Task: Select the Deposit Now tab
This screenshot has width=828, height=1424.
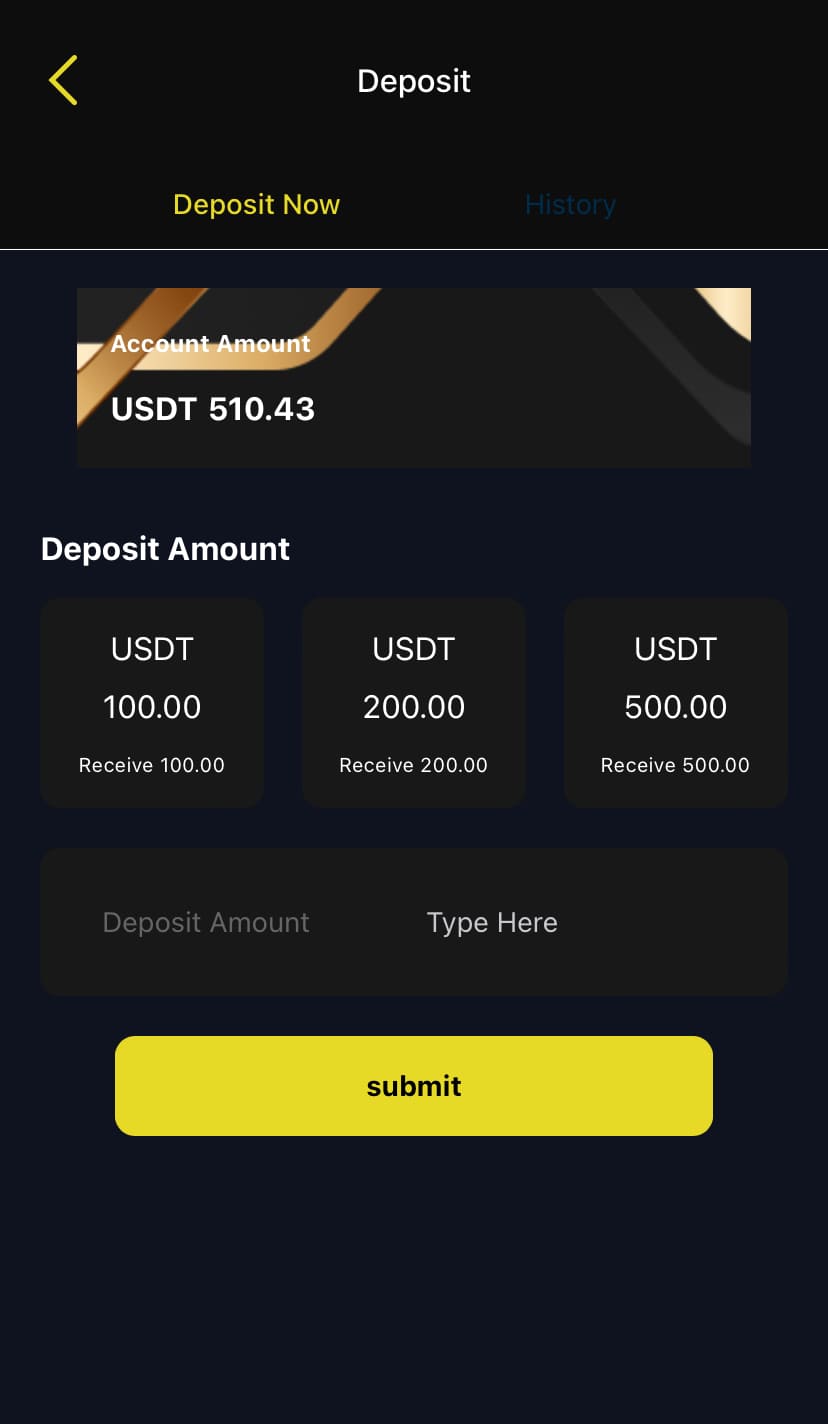Action: click(x=256, y=205)
